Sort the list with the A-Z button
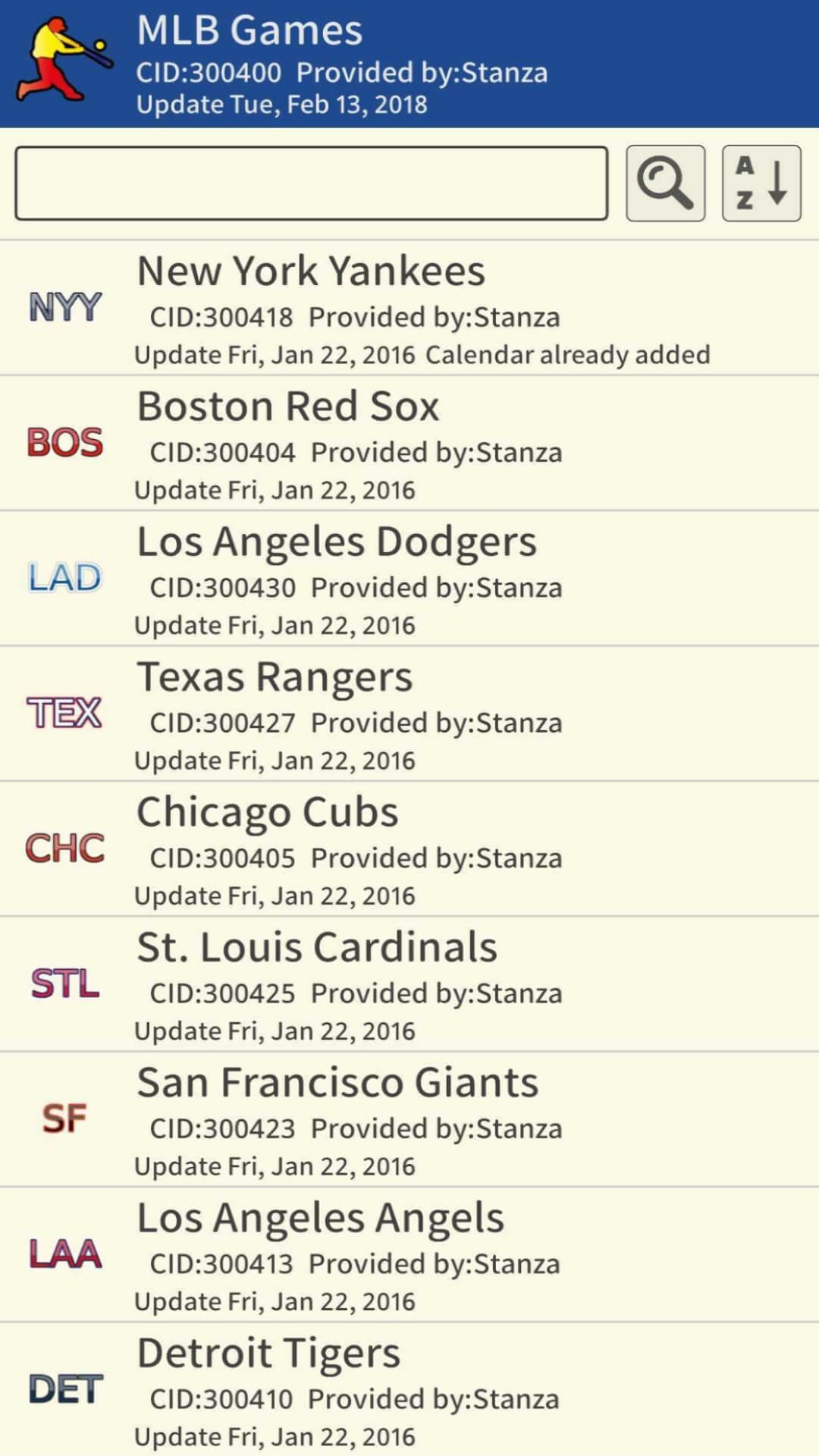The image size is (819, 1456). (761, 184)
